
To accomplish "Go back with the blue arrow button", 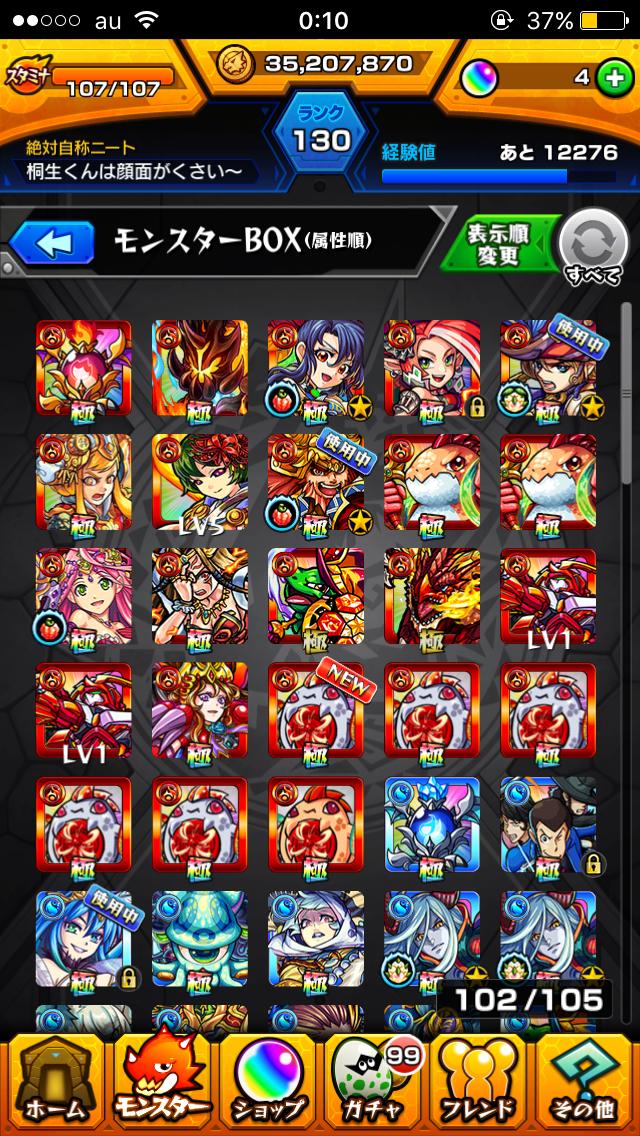I will (53, 242).
